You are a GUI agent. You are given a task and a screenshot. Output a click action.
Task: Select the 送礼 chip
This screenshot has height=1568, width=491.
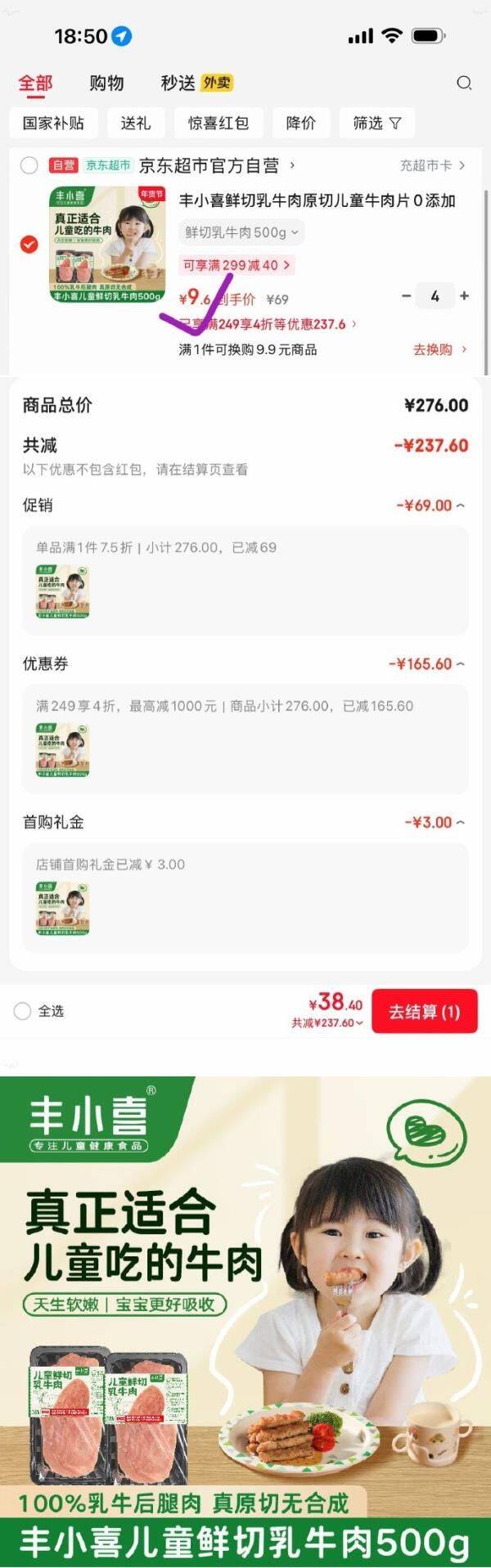[x=135, y=123]
